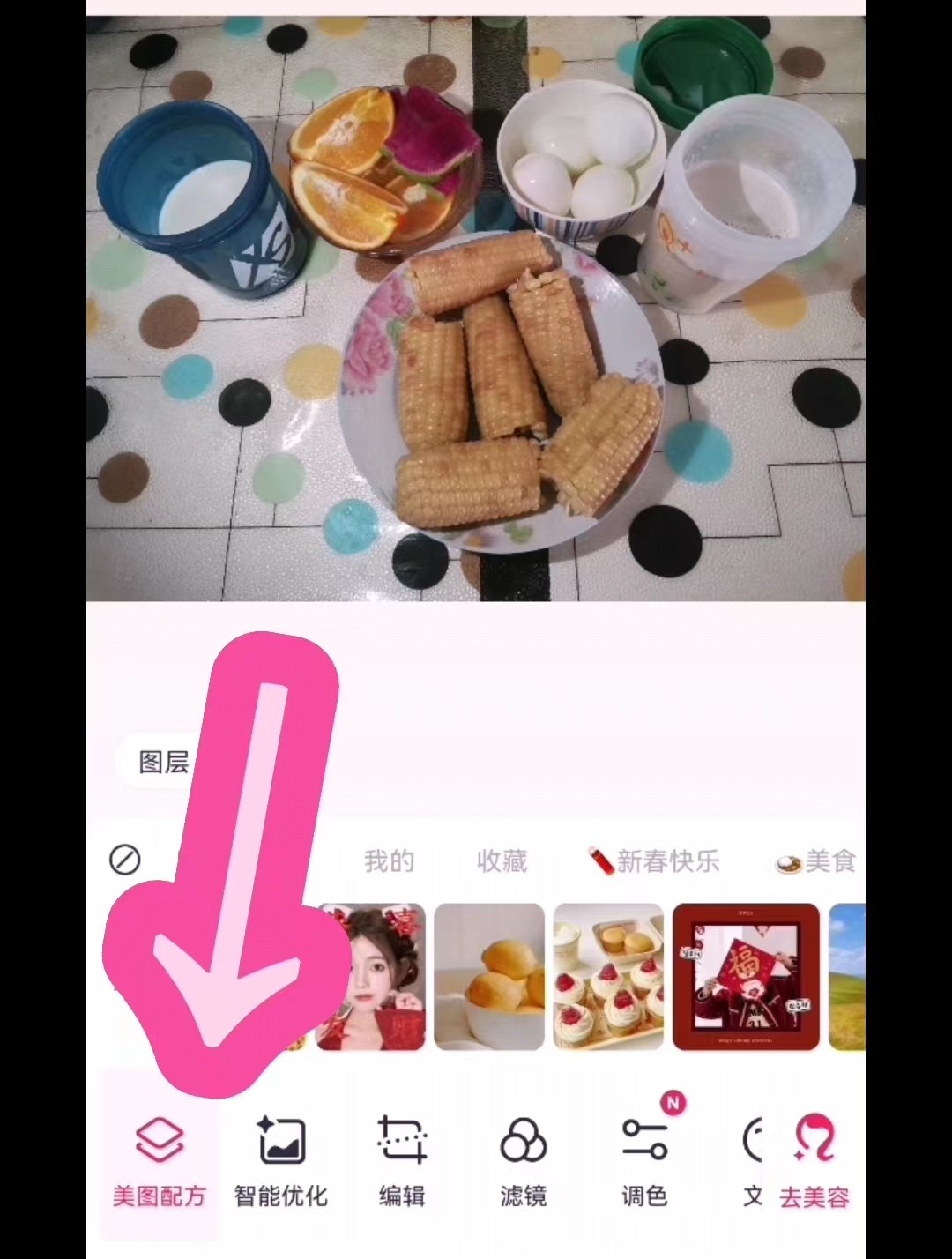
Task: Switch to the 收藏 tab
Action: pyautogui.click(x=502, y=860)
